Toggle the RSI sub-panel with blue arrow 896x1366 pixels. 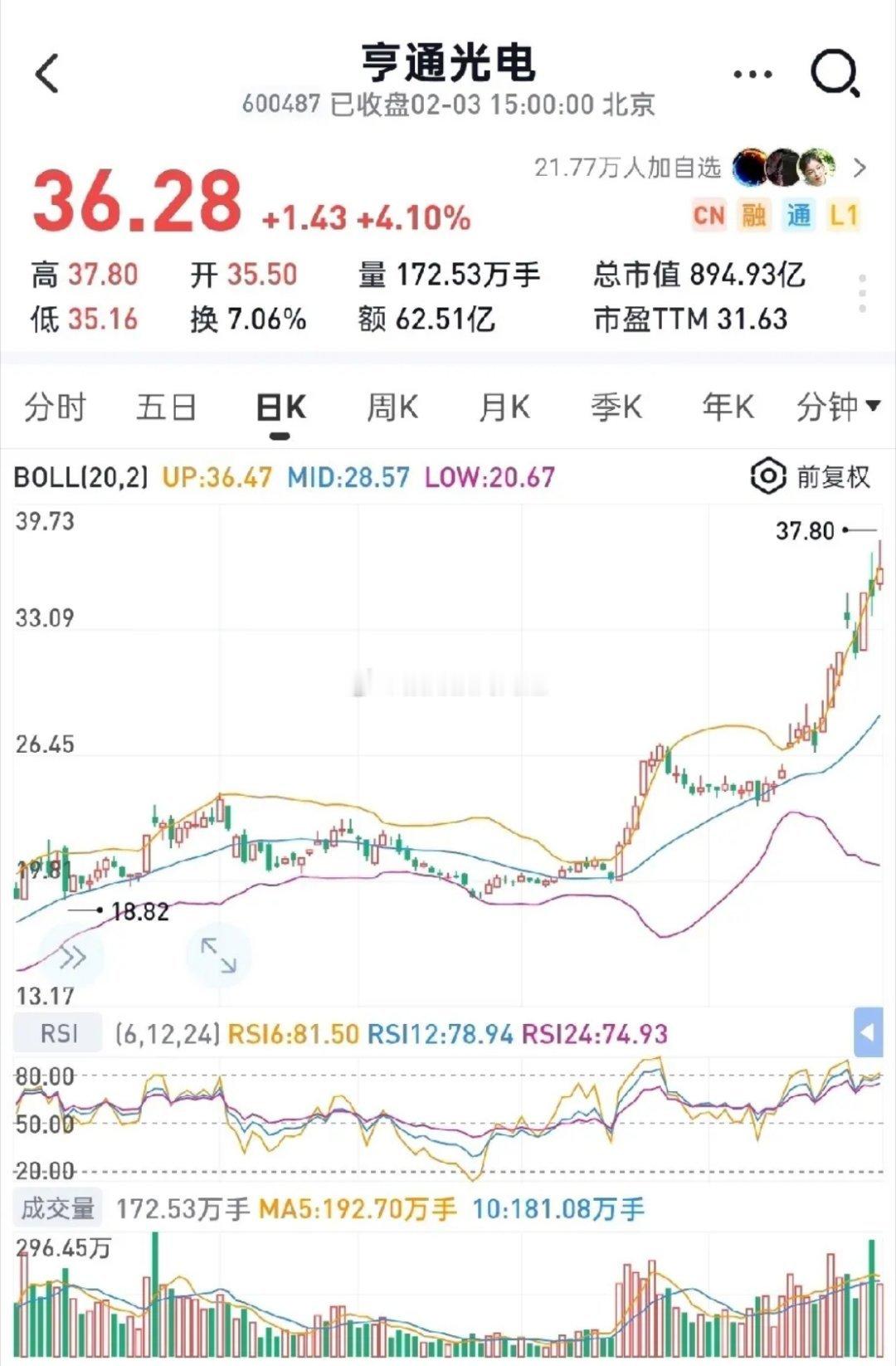point(870,1031)
